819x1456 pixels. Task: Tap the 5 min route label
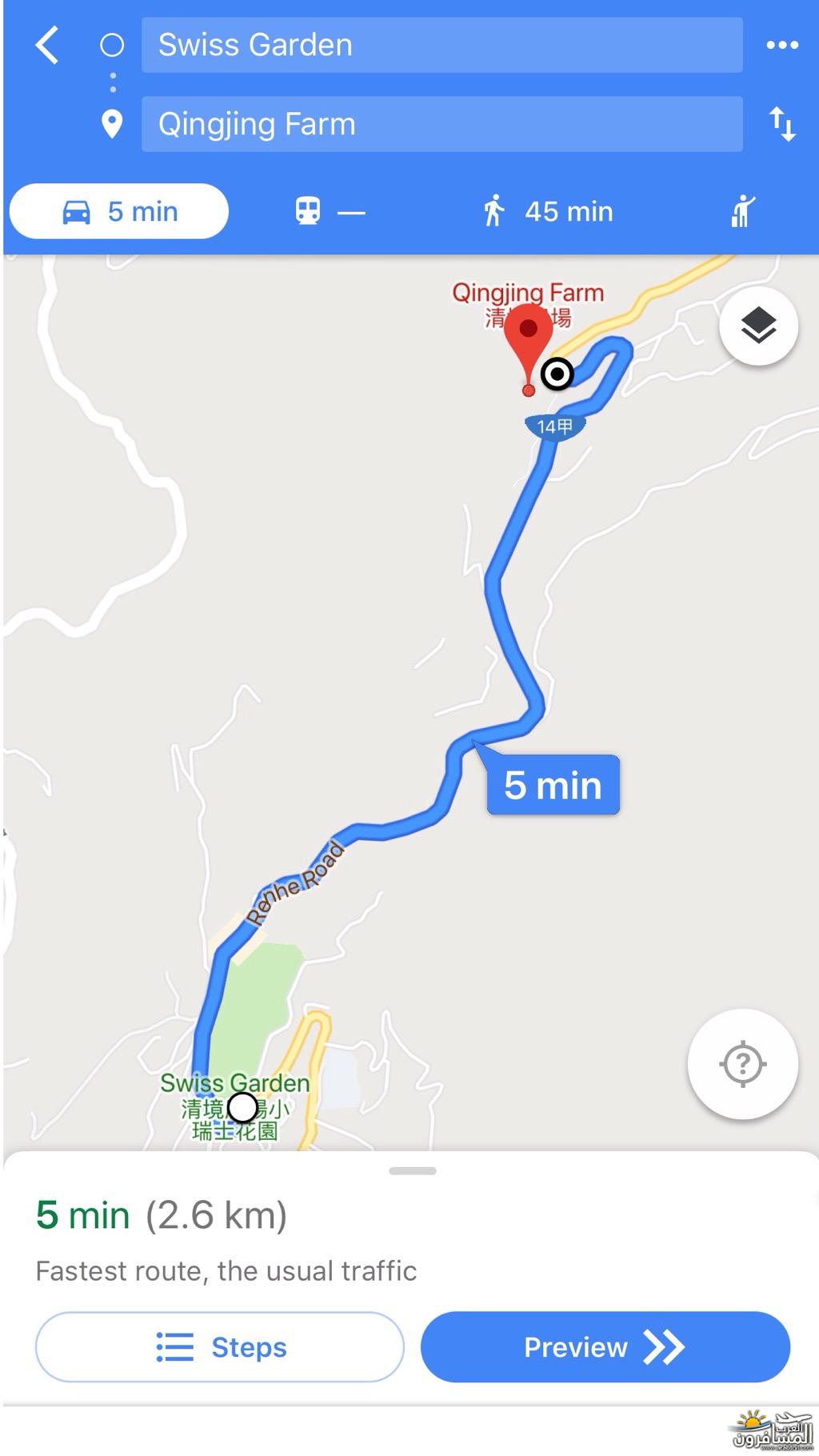(553, 785)
